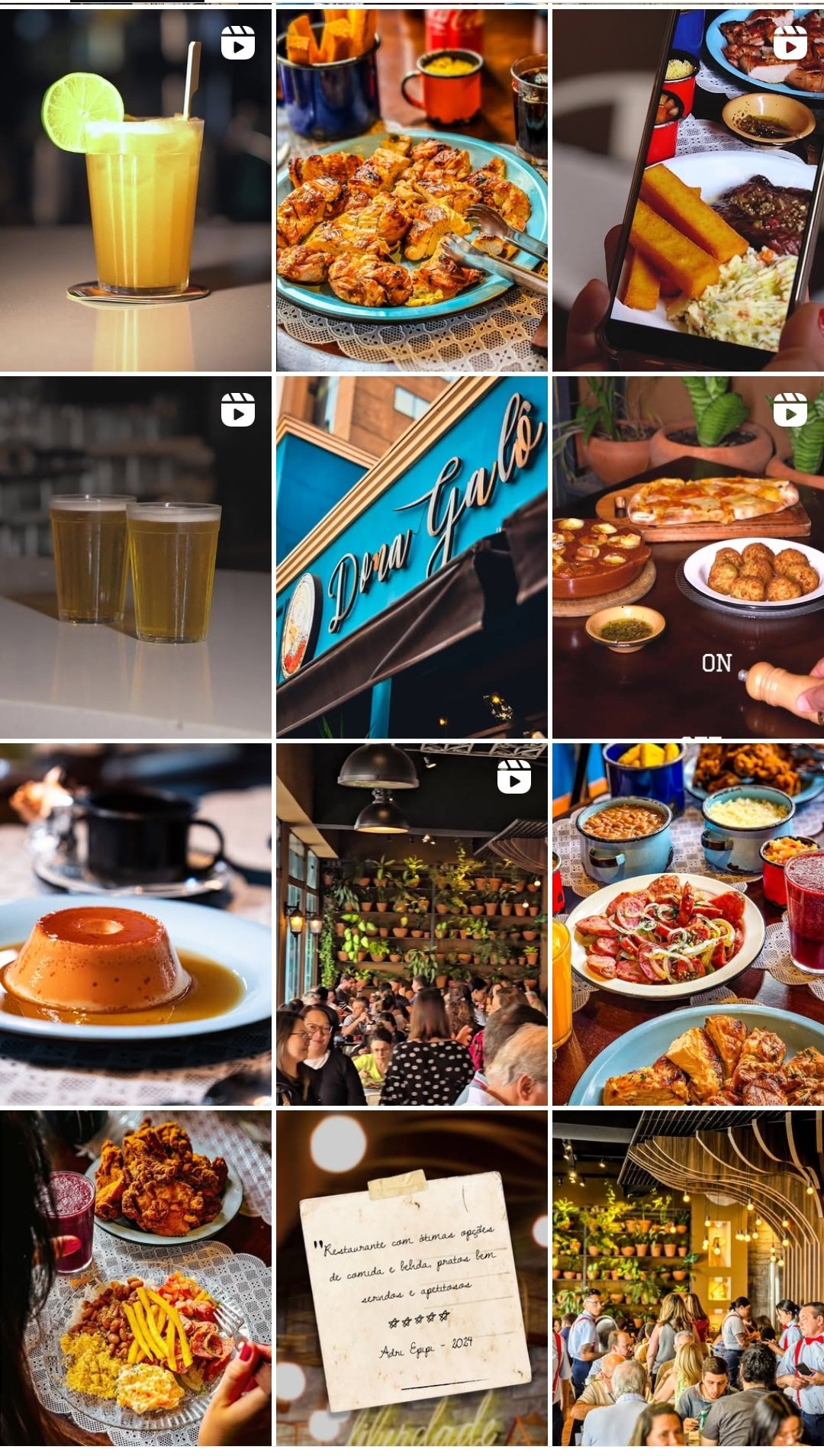Image resolution: width=824 pixels, height=1456 pixels.
Task: Open the reel showing phone photographing food
Action: click(x=687, y=190)
